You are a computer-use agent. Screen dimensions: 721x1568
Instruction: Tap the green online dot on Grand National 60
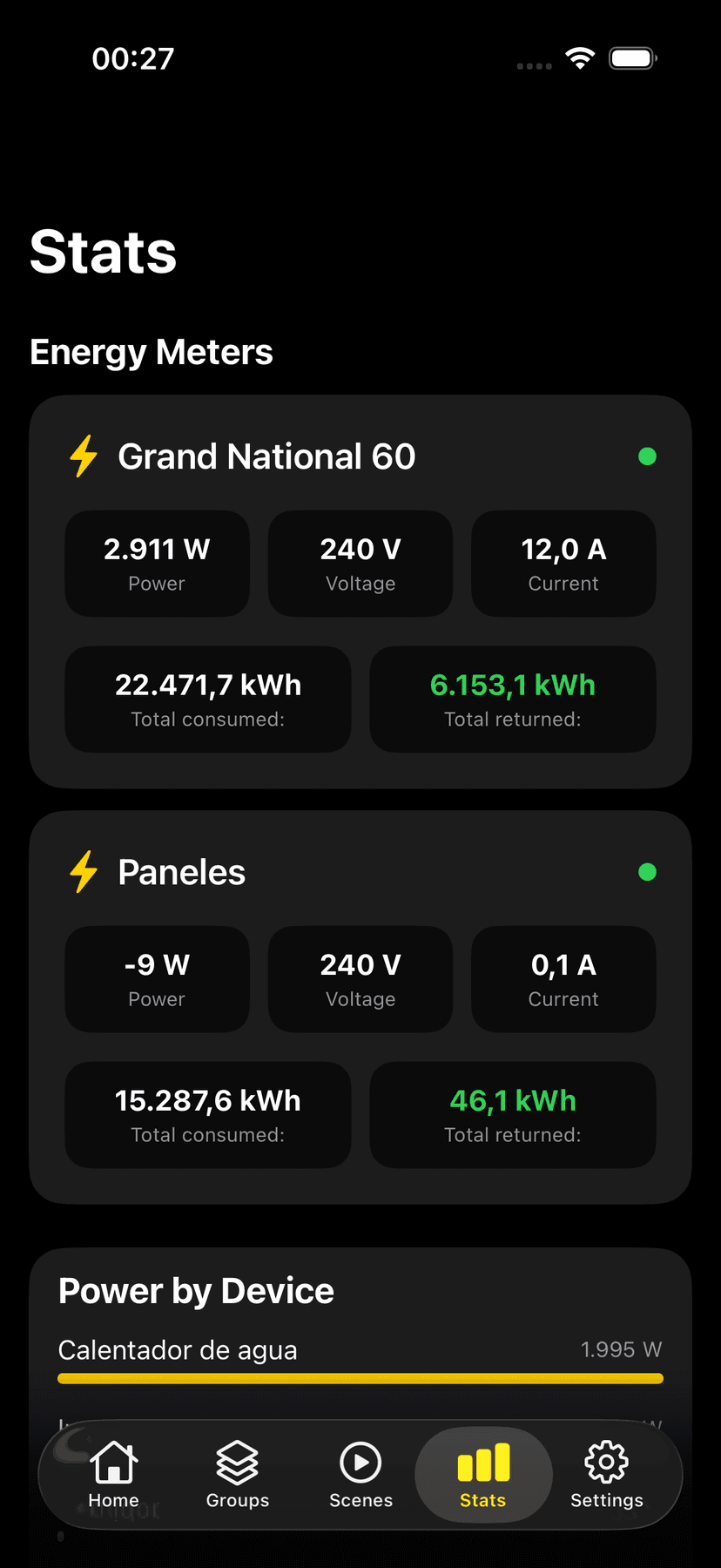click(x=648, y=456)
